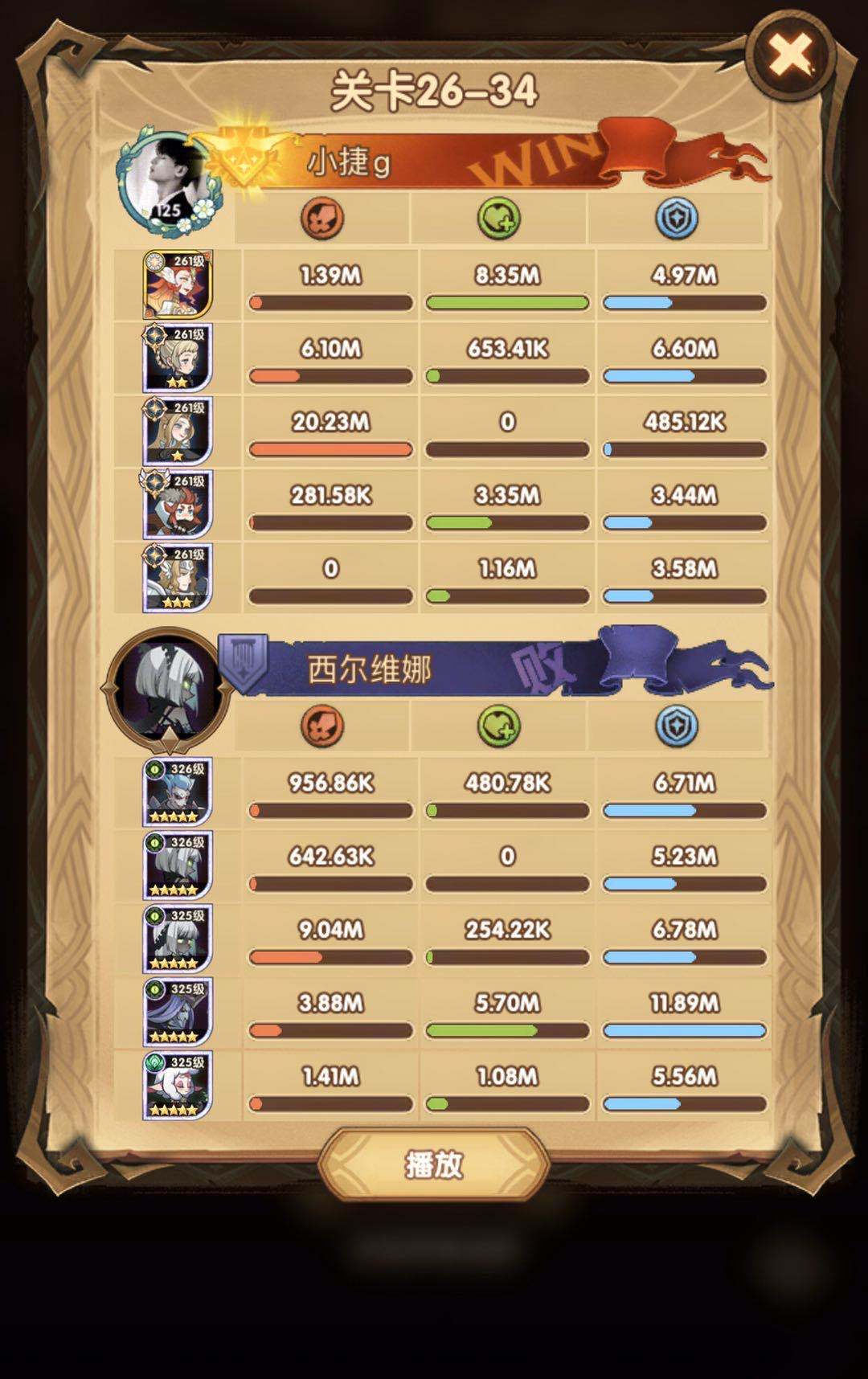
Task: Click the healing done plus icon
Action: click(x=498, y=216)
